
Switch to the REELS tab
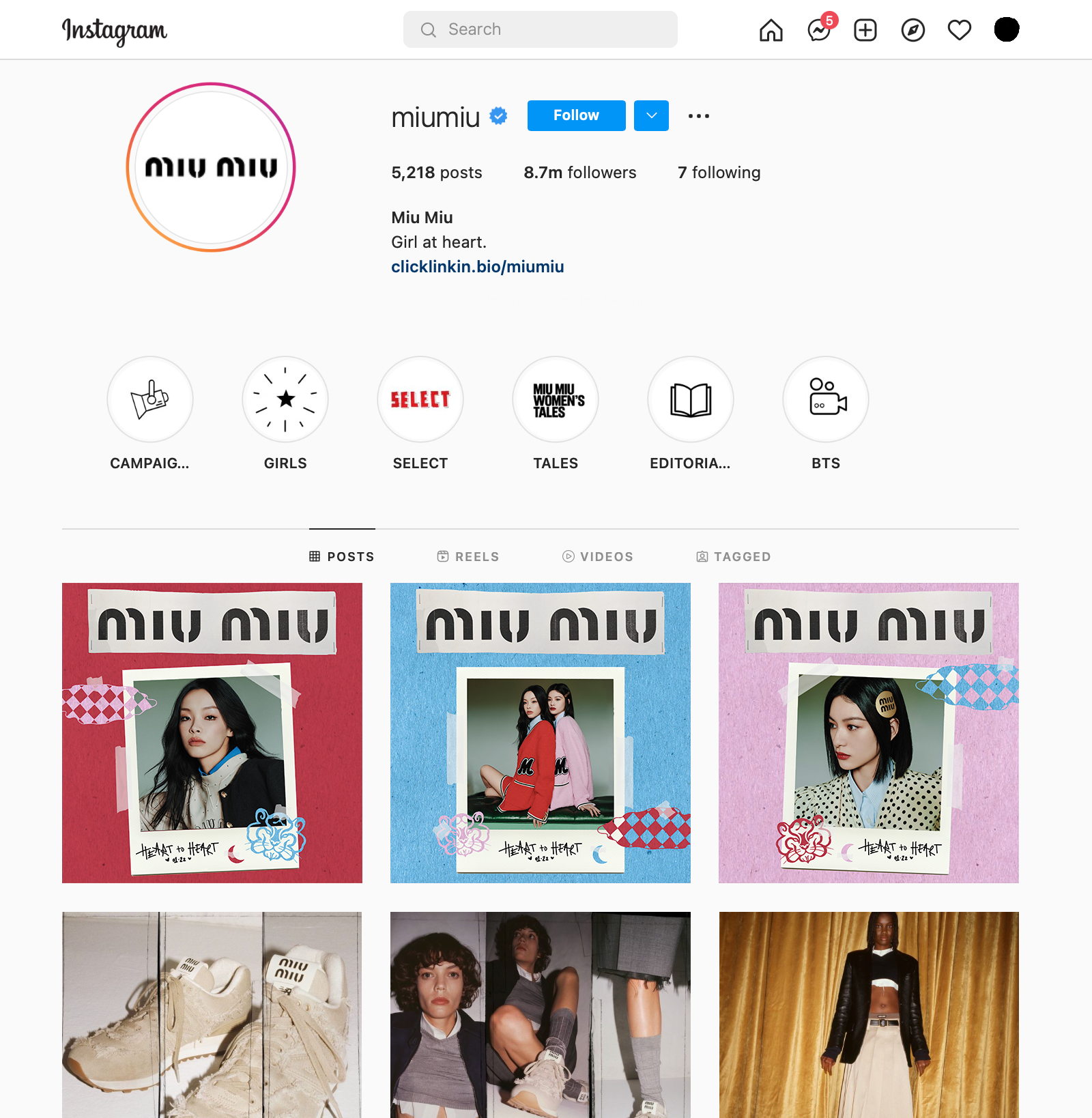(x=468, y=556)
